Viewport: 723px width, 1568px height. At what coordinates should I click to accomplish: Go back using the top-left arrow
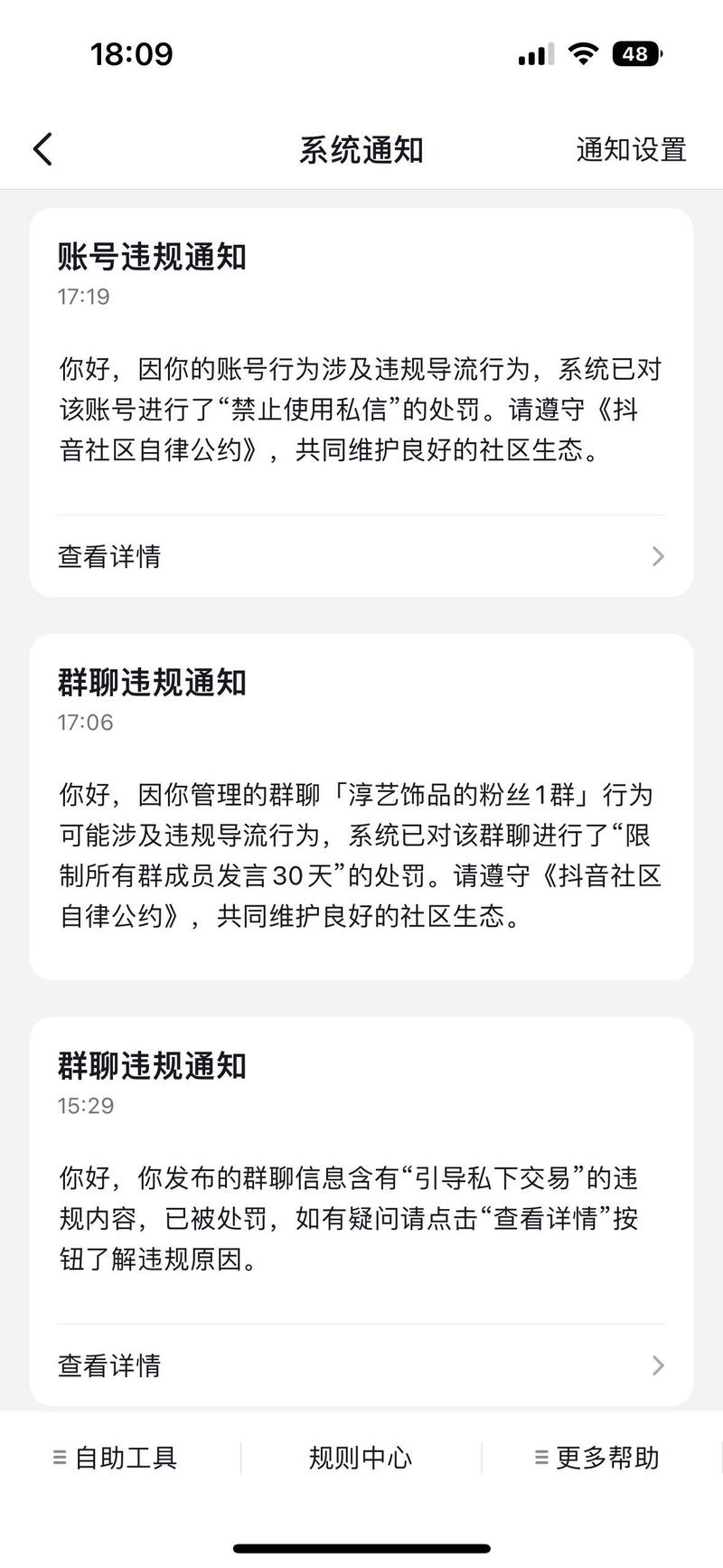[42, 149]
